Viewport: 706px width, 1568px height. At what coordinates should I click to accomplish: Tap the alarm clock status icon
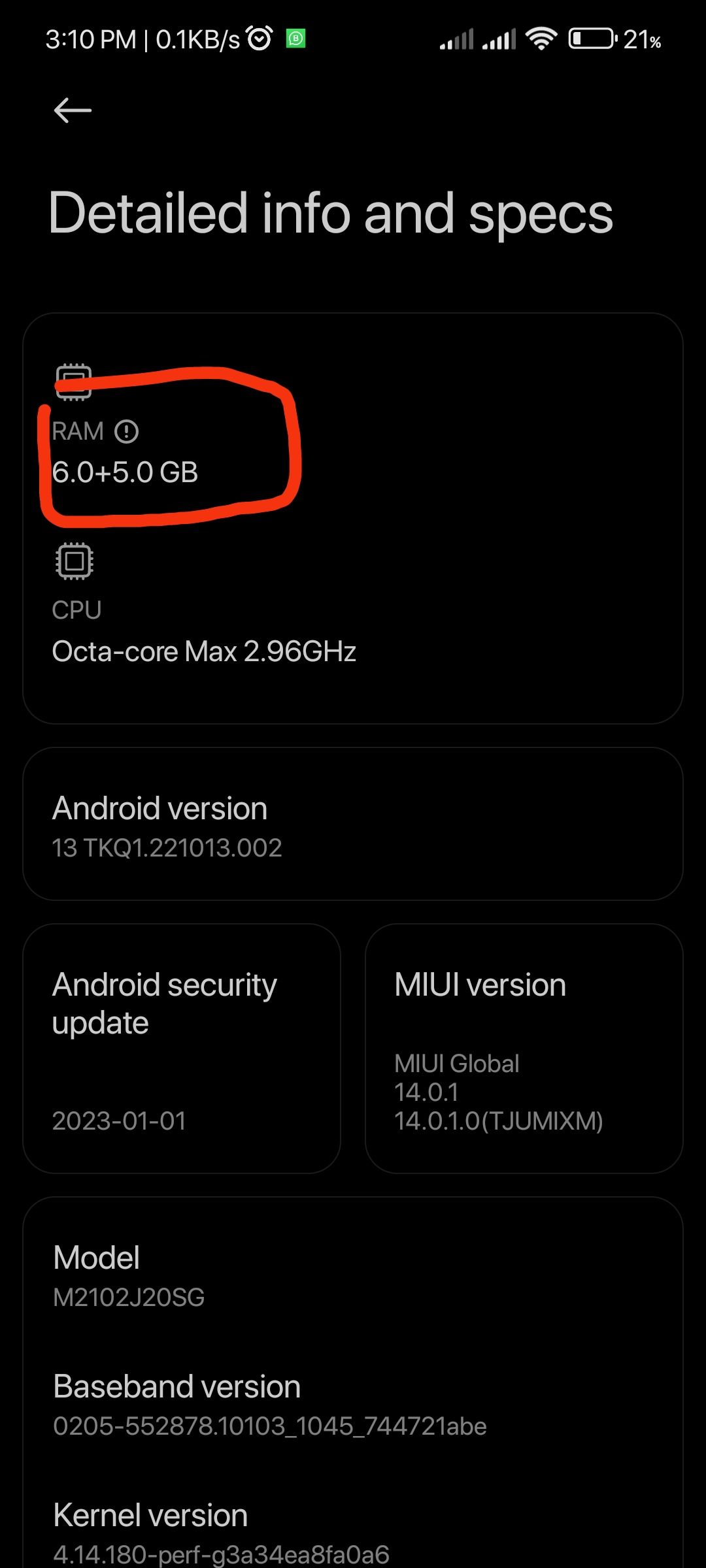(258, 39)
